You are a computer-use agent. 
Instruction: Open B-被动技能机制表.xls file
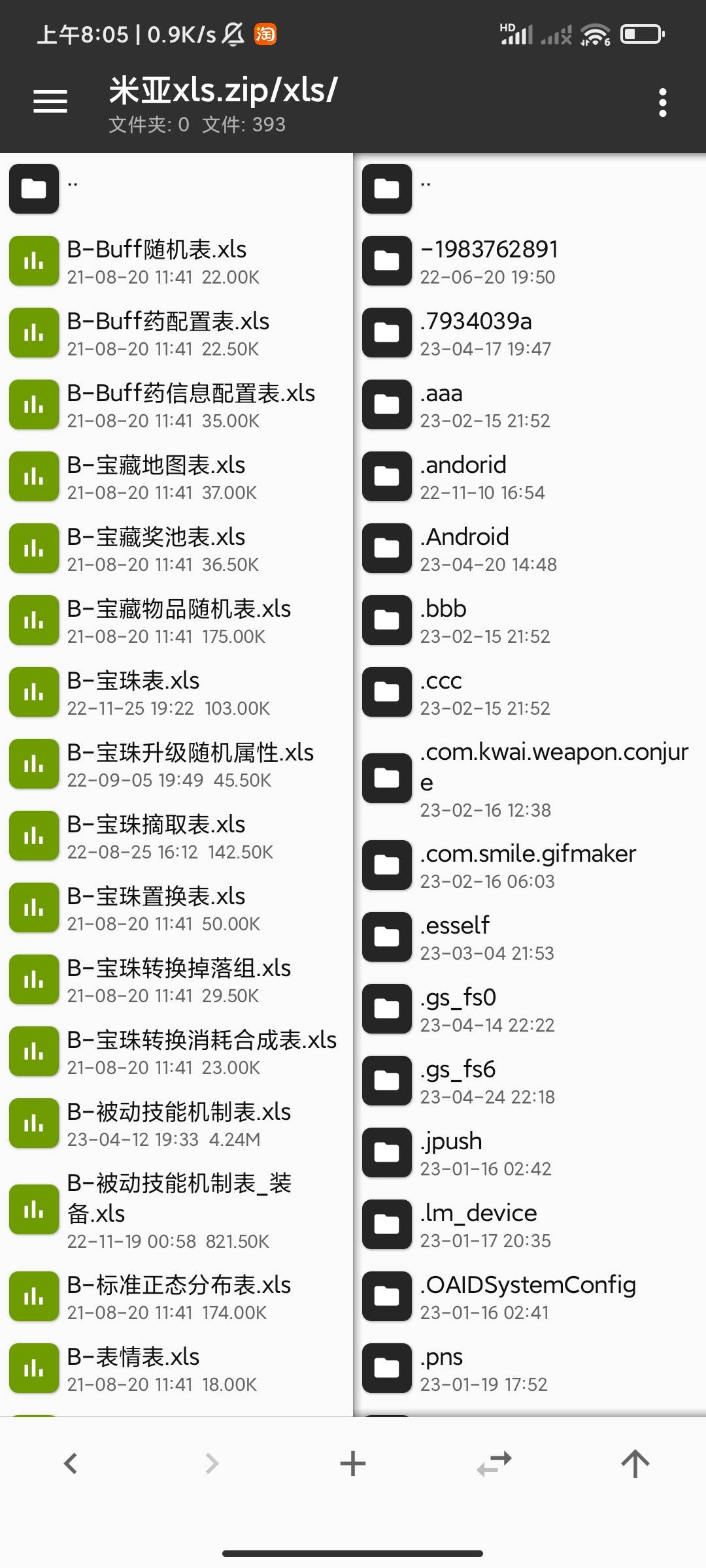tap(176, 1124)
